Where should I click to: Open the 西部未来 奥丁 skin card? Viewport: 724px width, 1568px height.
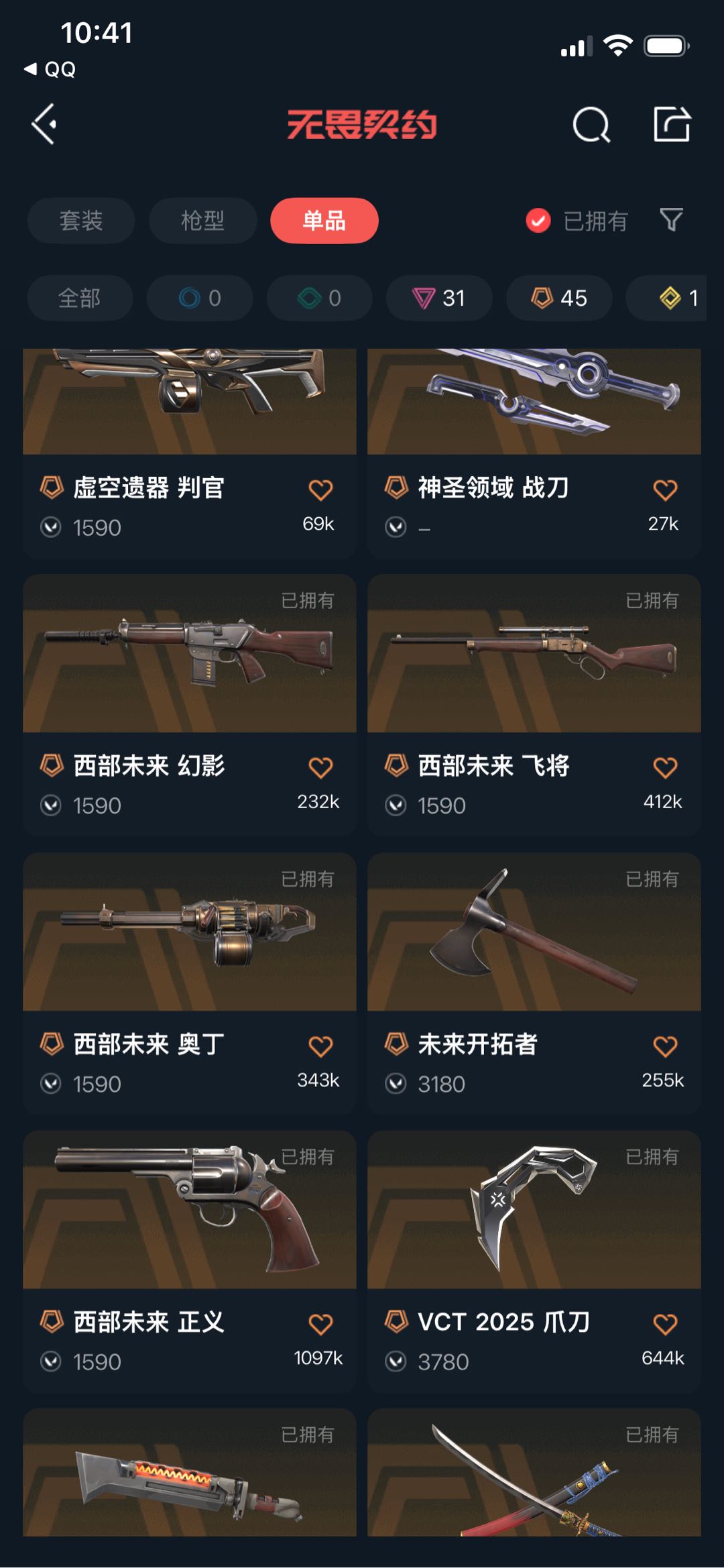click(190, 983)
